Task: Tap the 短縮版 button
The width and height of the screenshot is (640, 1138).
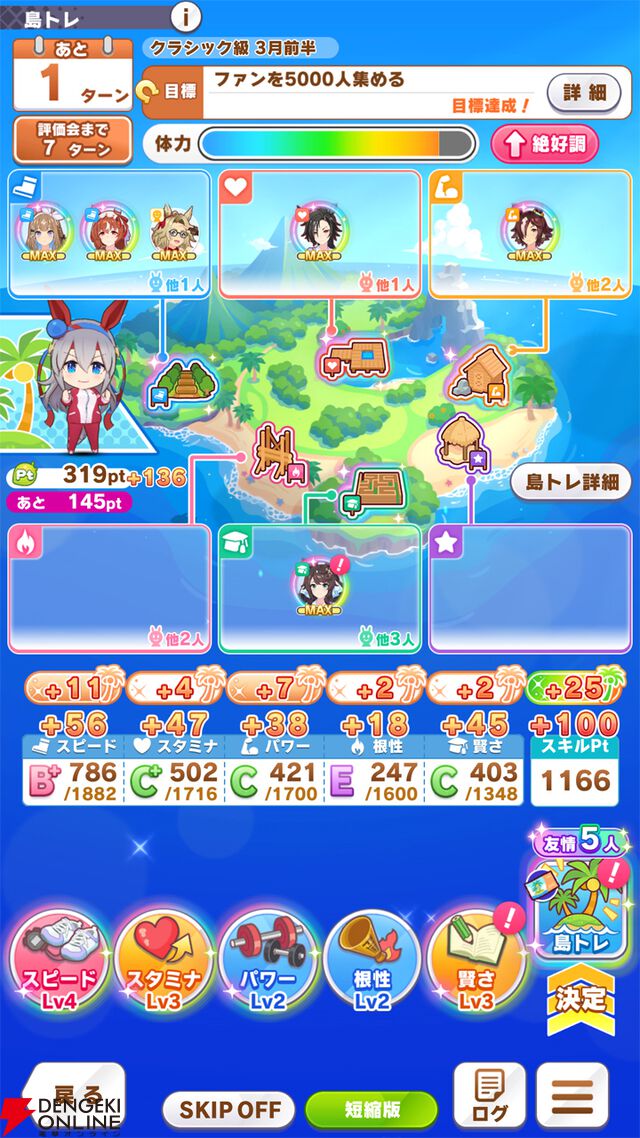Action: tap(371, 1110)
